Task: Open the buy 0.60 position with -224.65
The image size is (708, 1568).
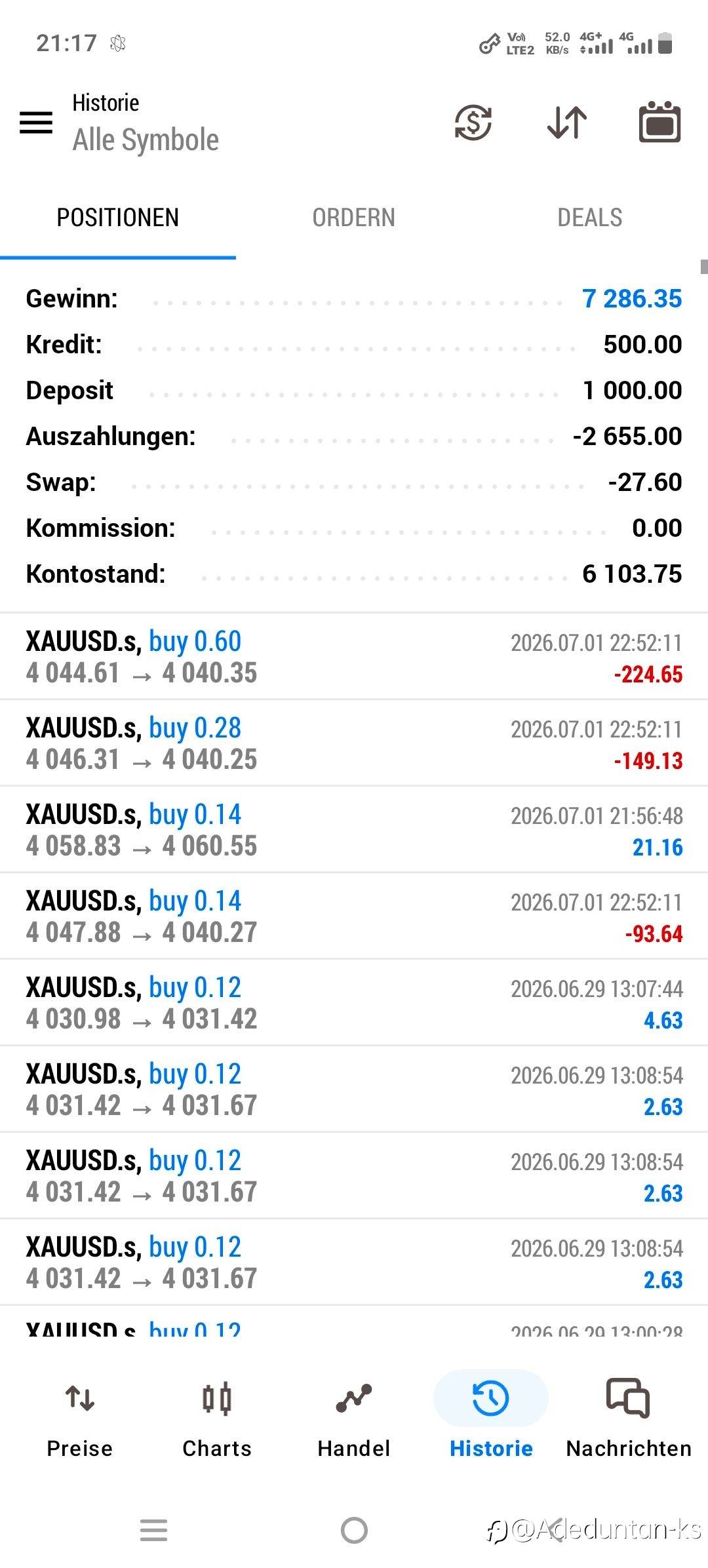Action: click(354, 657)
